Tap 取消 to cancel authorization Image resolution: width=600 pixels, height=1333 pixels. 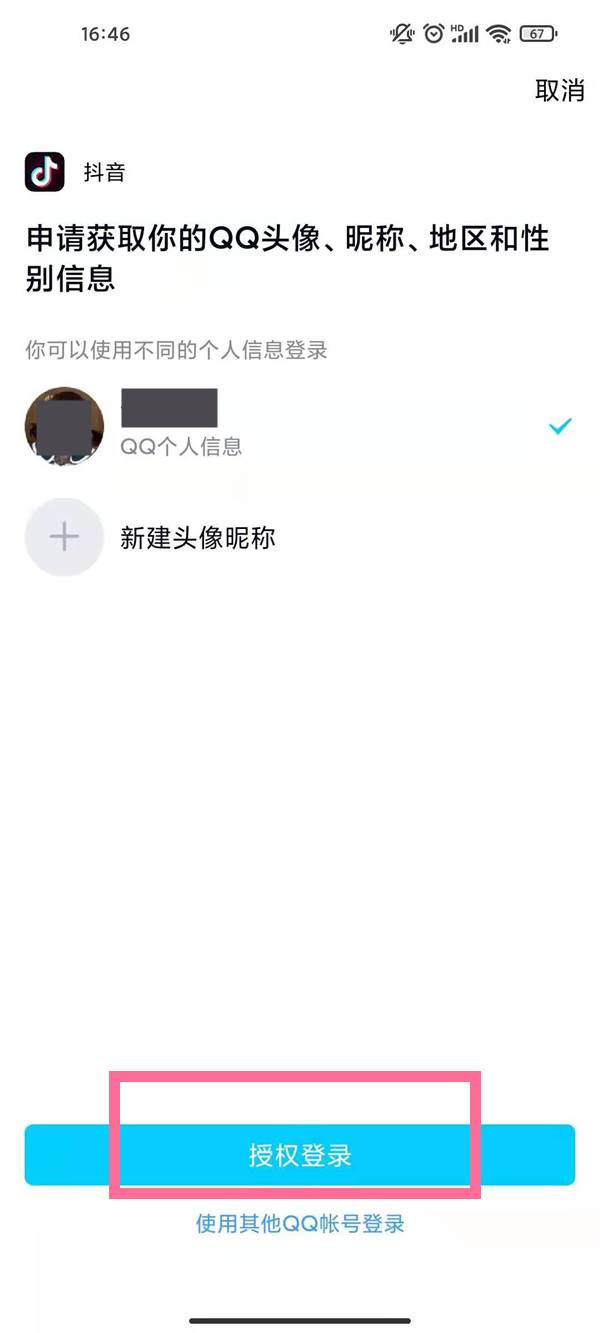point(559,90)
